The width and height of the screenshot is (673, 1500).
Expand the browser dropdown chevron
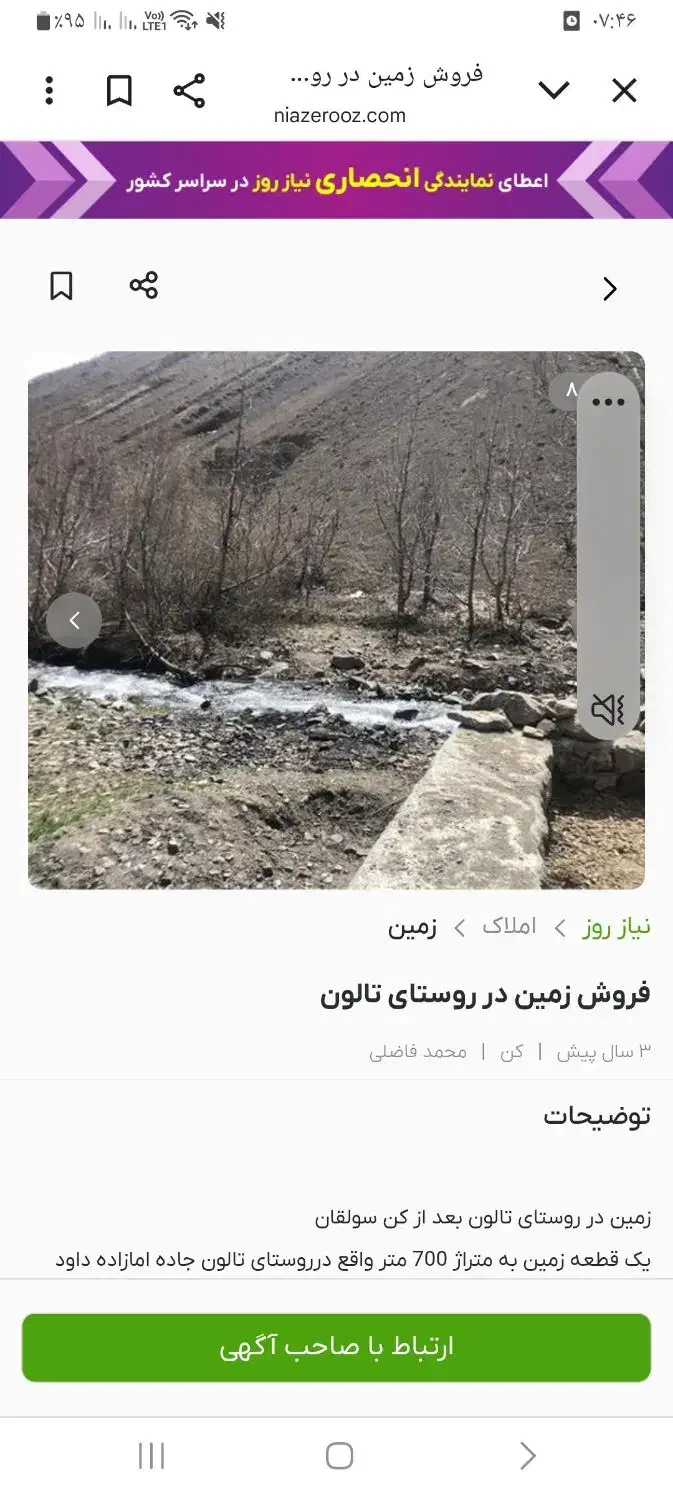(x=554, y=91)
